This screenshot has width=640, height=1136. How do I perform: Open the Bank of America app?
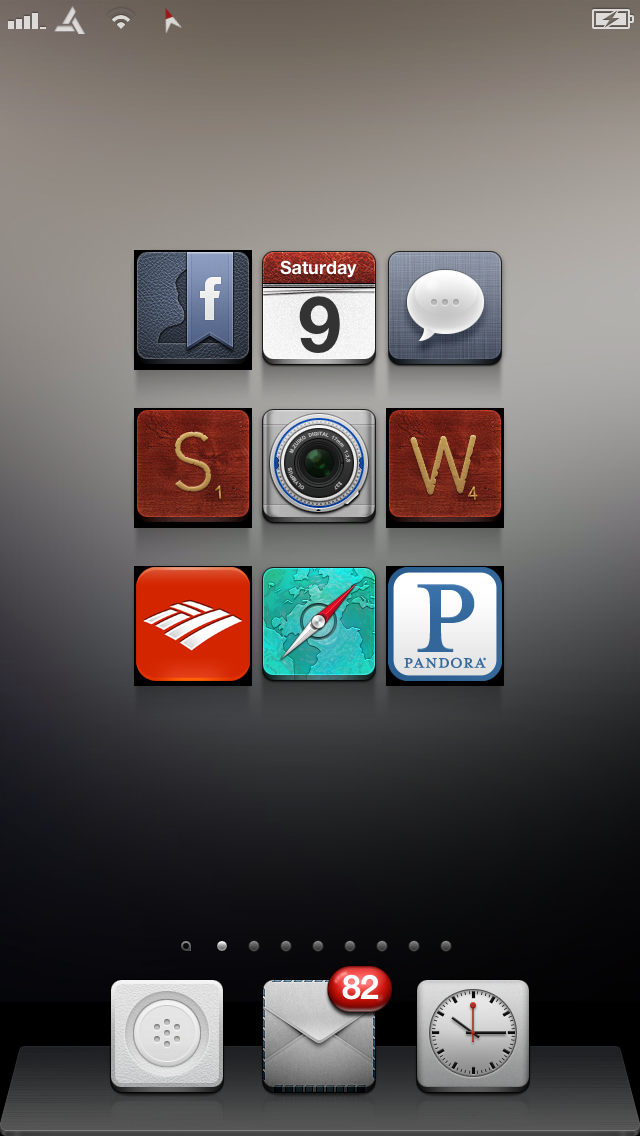(x=193, y=625)
